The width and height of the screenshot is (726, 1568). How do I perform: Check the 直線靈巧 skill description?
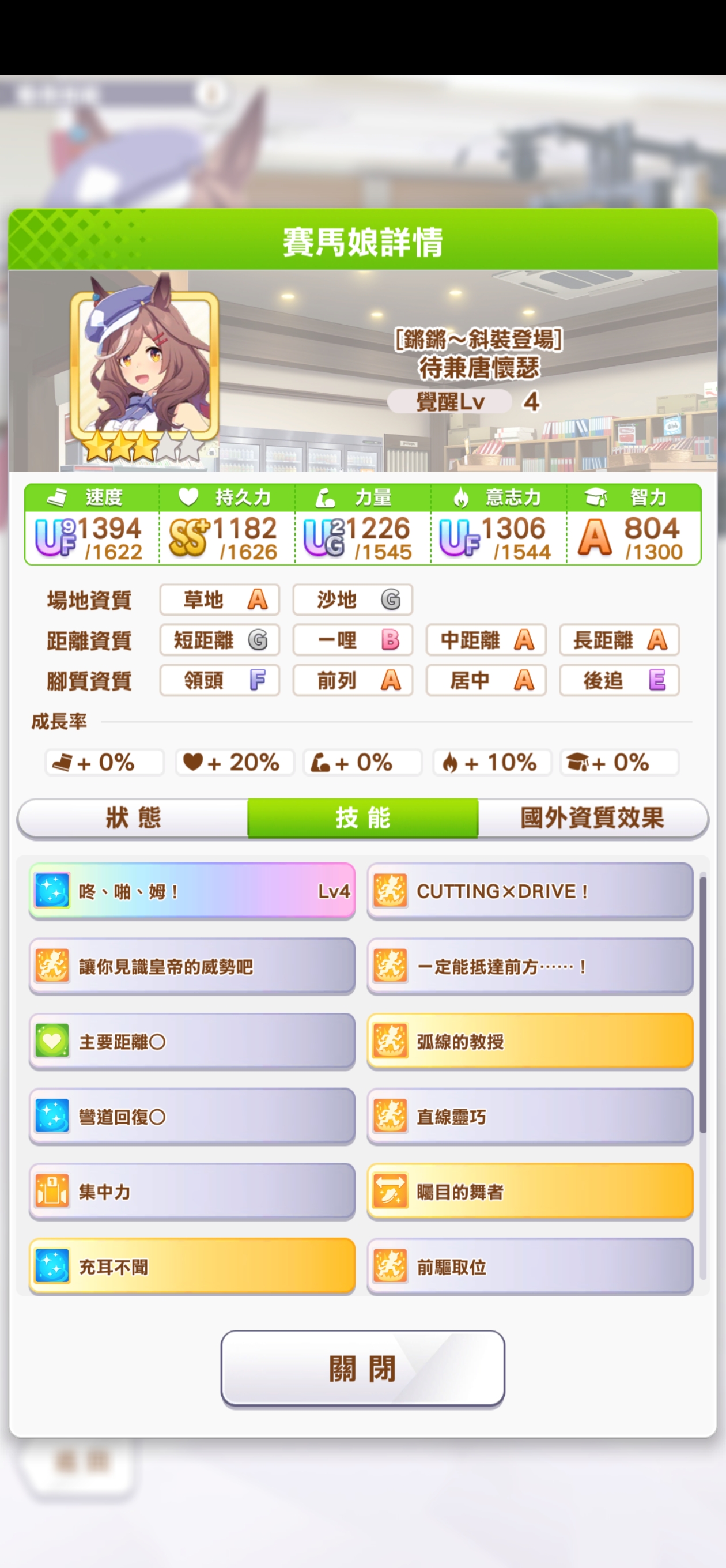click(x=530, y=1117)
